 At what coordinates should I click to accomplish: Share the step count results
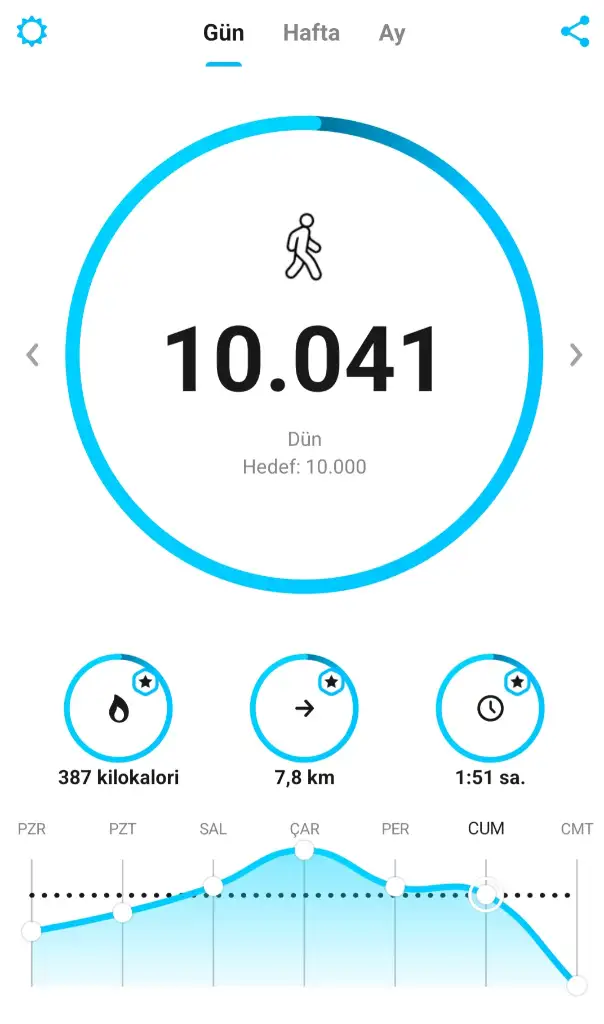[575, 32]
